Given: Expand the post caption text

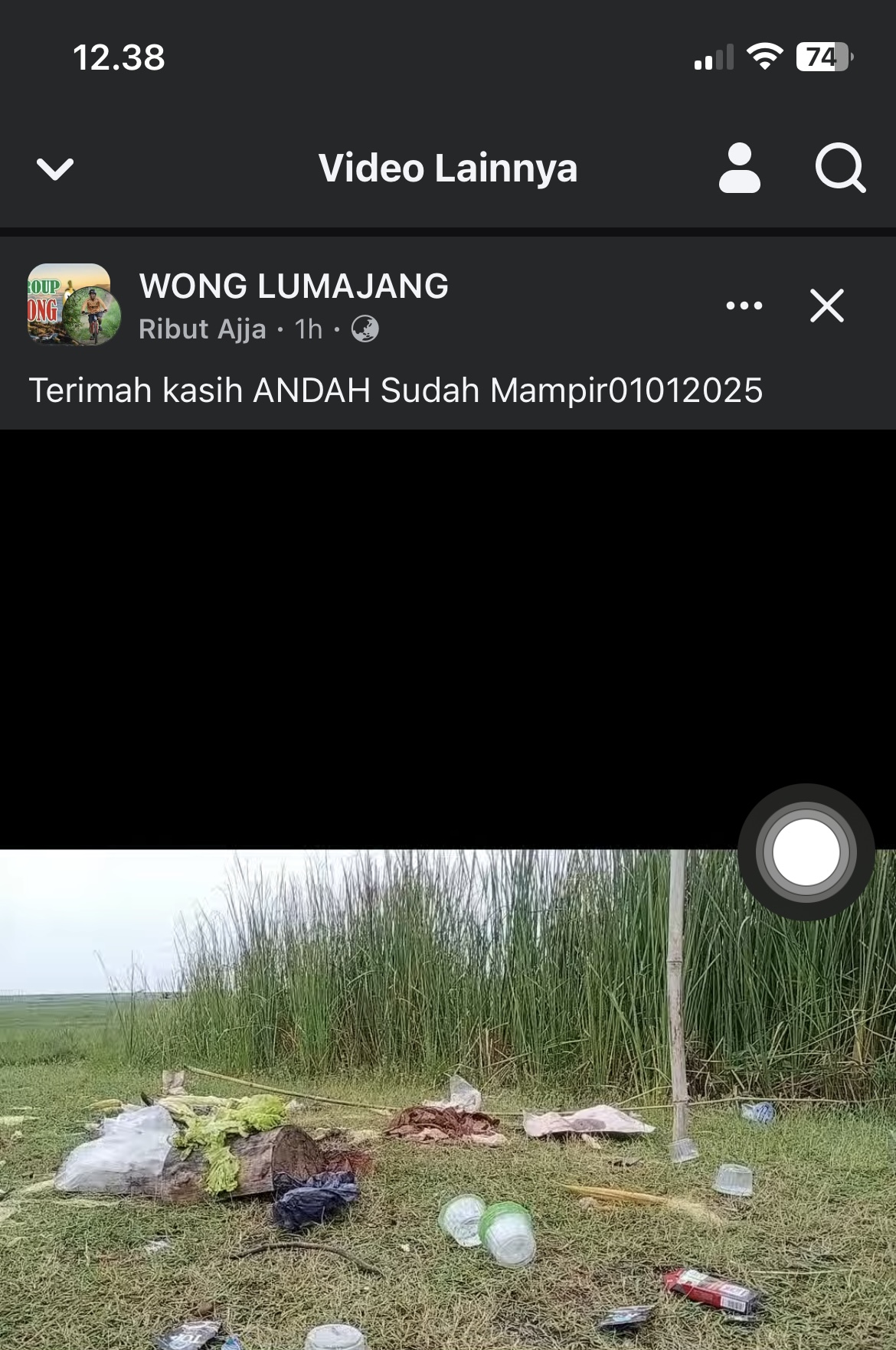Looking at the screenshot, I should tap(395, 391).
